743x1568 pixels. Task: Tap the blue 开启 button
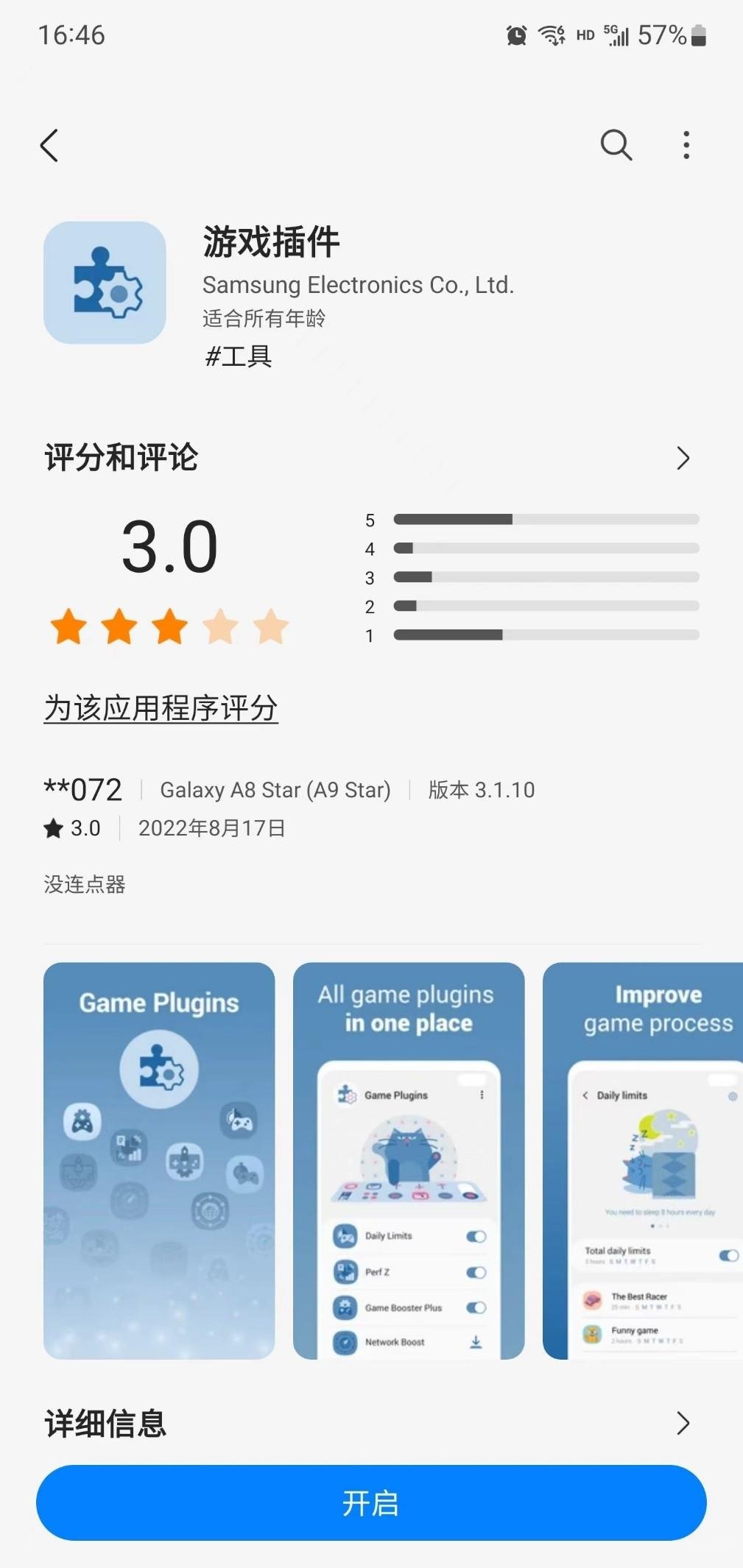371,1502
